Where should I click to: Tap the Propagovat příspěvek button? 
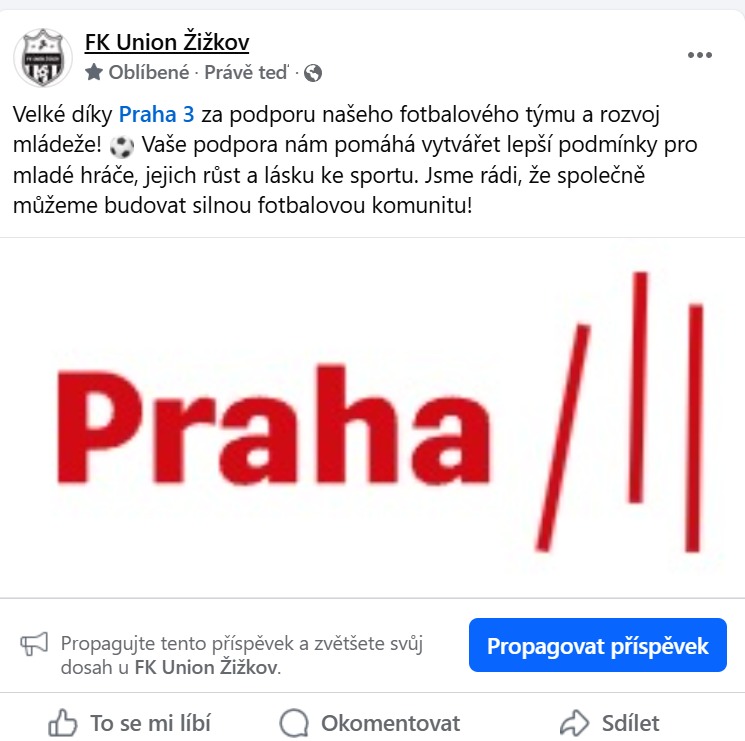click(597, 645)
